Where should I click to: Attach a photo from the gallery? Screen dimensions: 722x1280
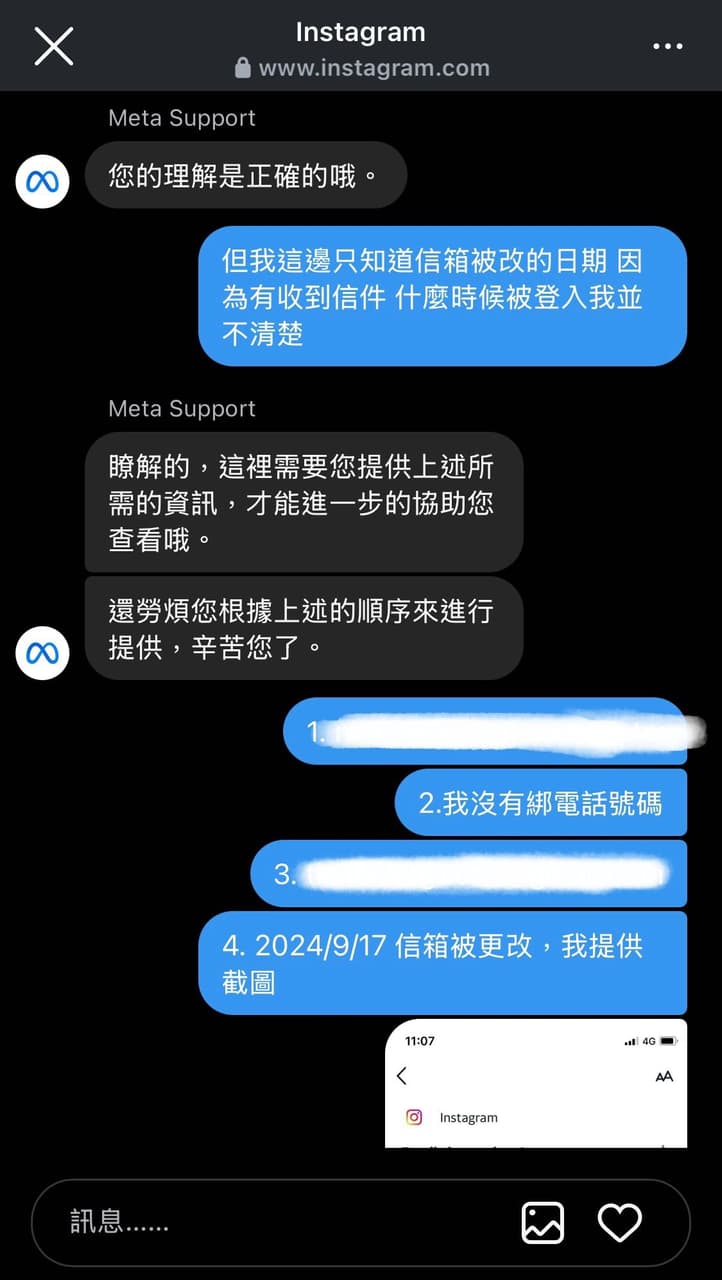[543, 1222]
